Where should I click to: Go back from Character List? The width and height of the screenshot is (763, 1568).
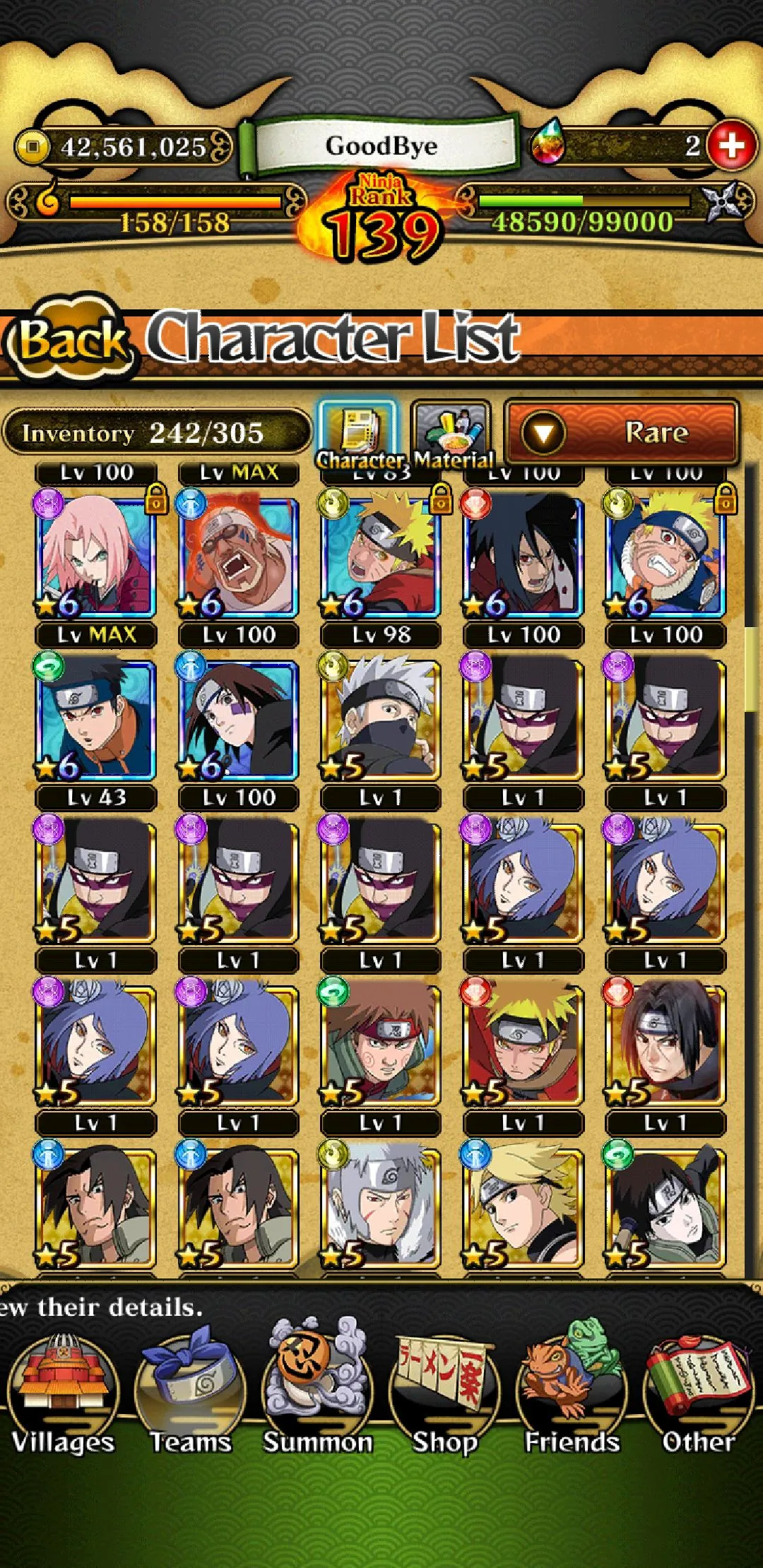[71, 340]
